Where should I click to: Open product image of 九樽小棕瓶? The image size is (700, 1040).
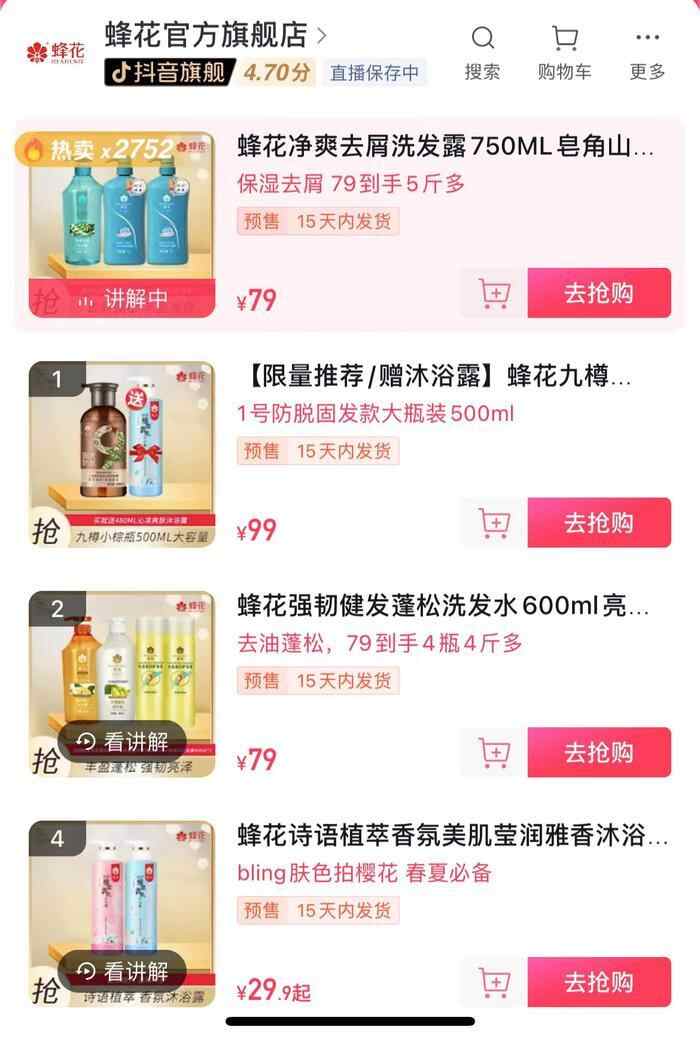(x=121, y=453)
